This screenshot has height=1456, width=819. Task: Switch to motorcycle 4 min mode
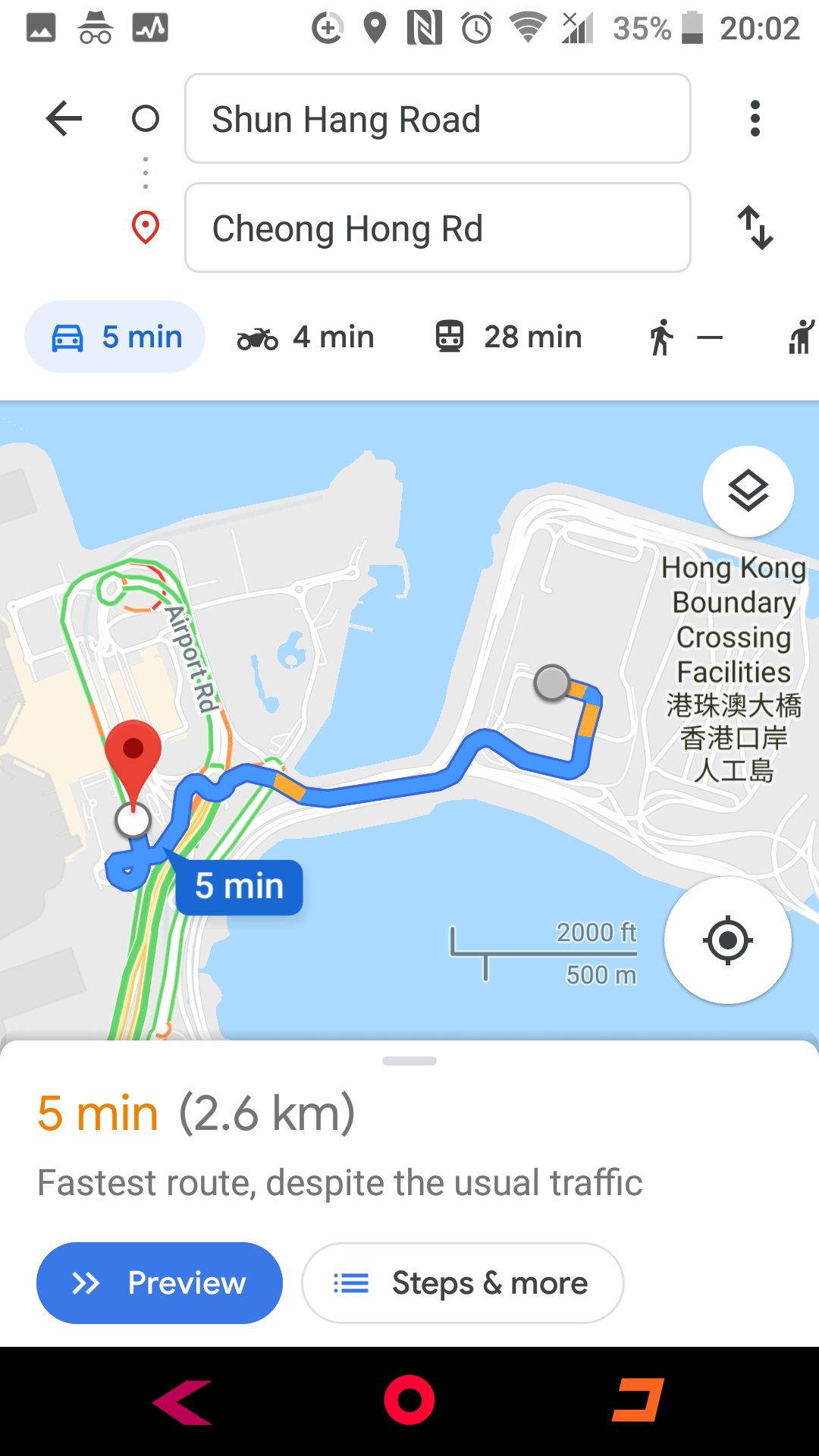click(306, 337)
